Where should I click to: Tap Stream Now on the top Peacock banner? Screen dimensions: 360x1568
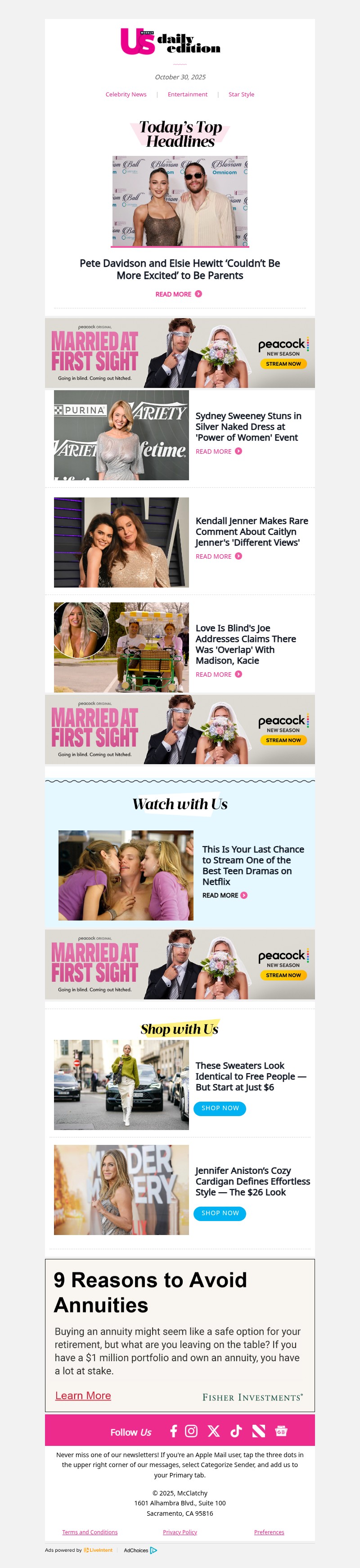[283, 364]
